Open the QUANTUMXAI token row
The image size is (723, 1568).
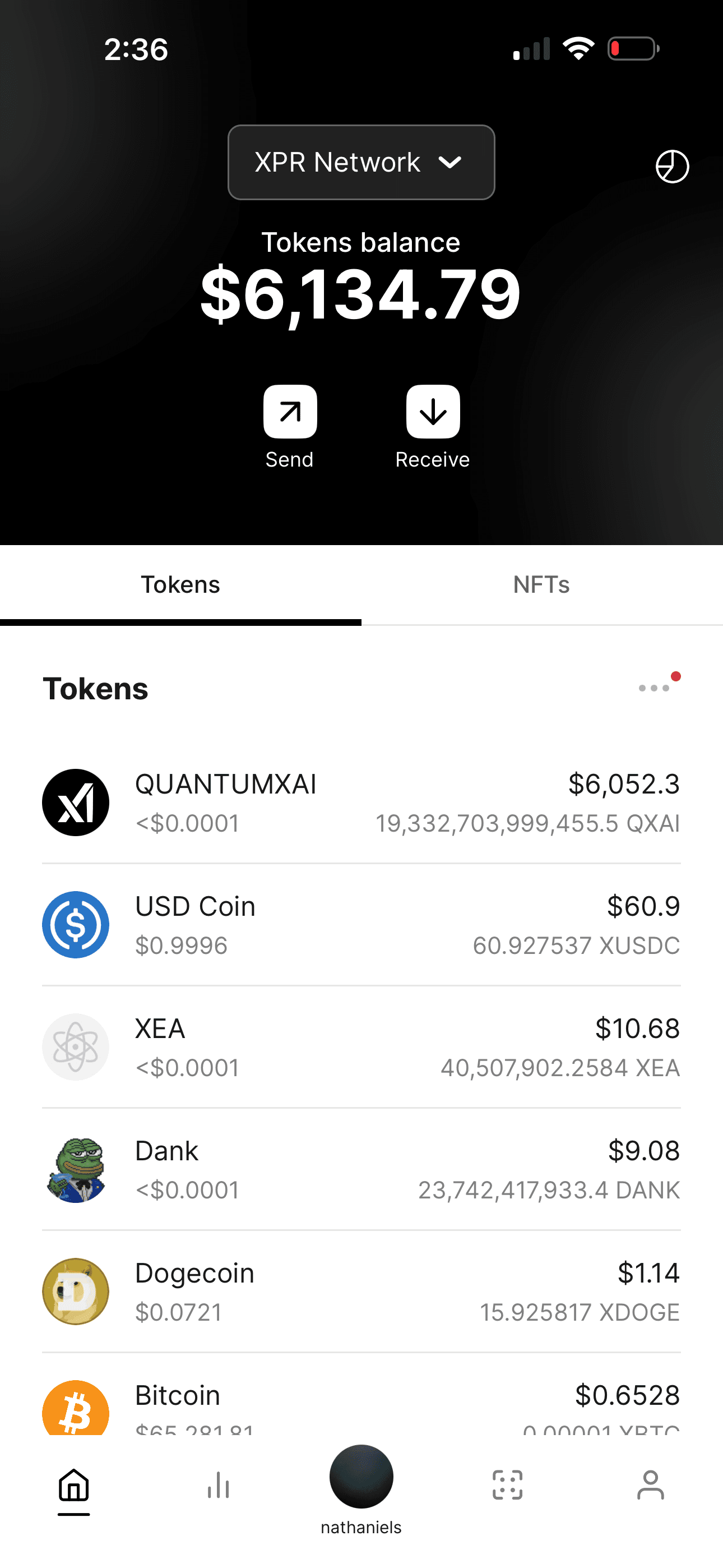click(361, 803)
